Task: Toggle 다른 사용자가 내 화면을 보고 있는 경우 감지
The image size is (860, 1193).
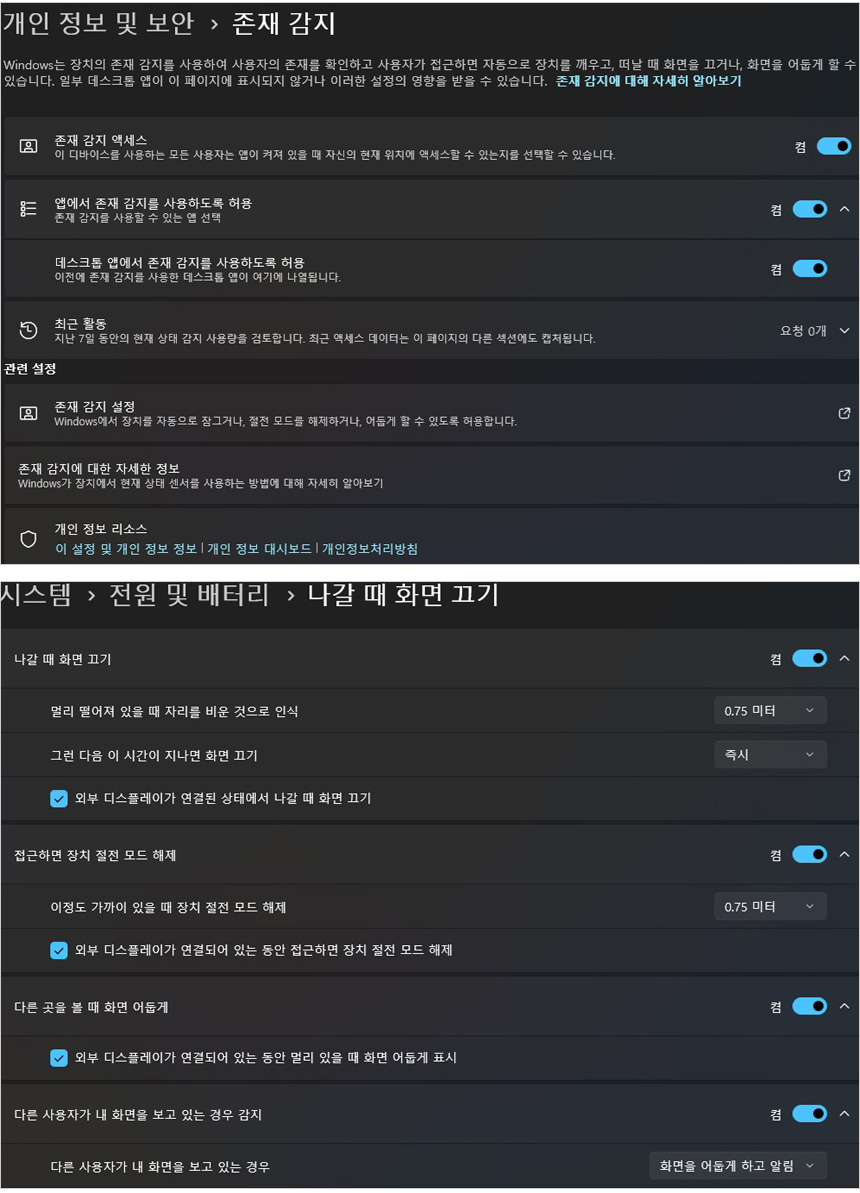Action: point(809,1114)
